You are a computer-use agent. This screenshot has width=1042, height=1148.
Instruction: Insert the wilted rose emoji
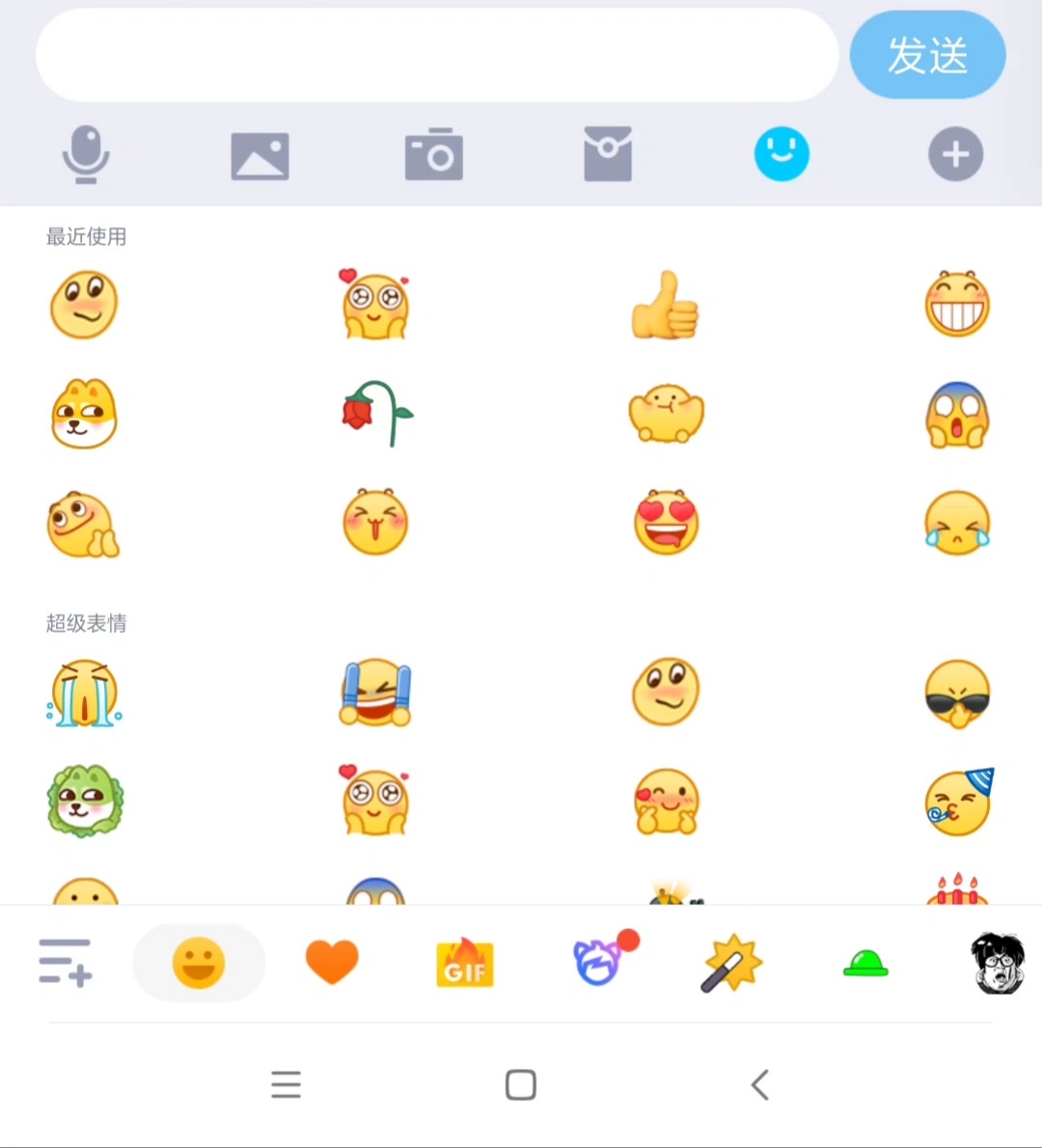coord(376,414)
